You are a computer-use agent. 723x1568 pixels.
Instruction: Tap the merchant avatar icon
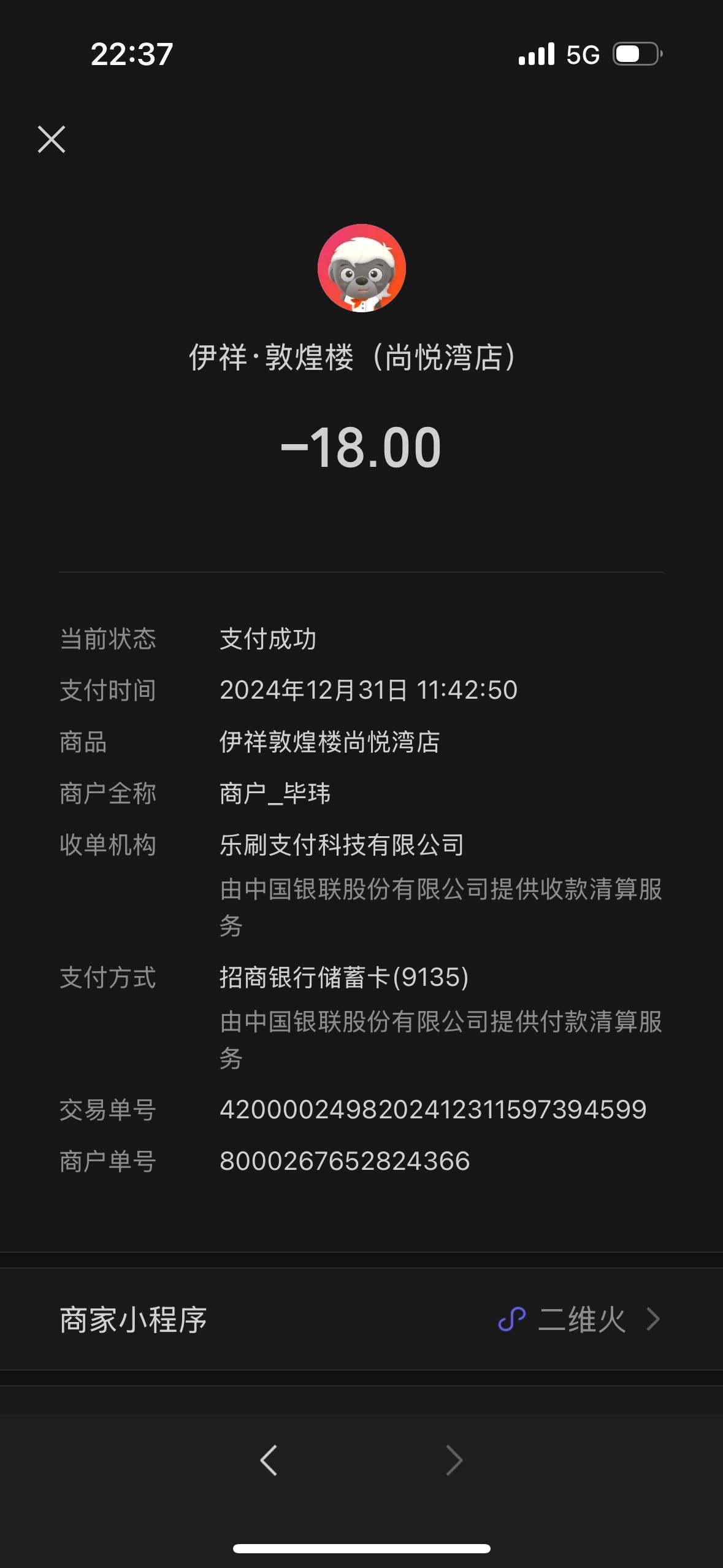362,268
